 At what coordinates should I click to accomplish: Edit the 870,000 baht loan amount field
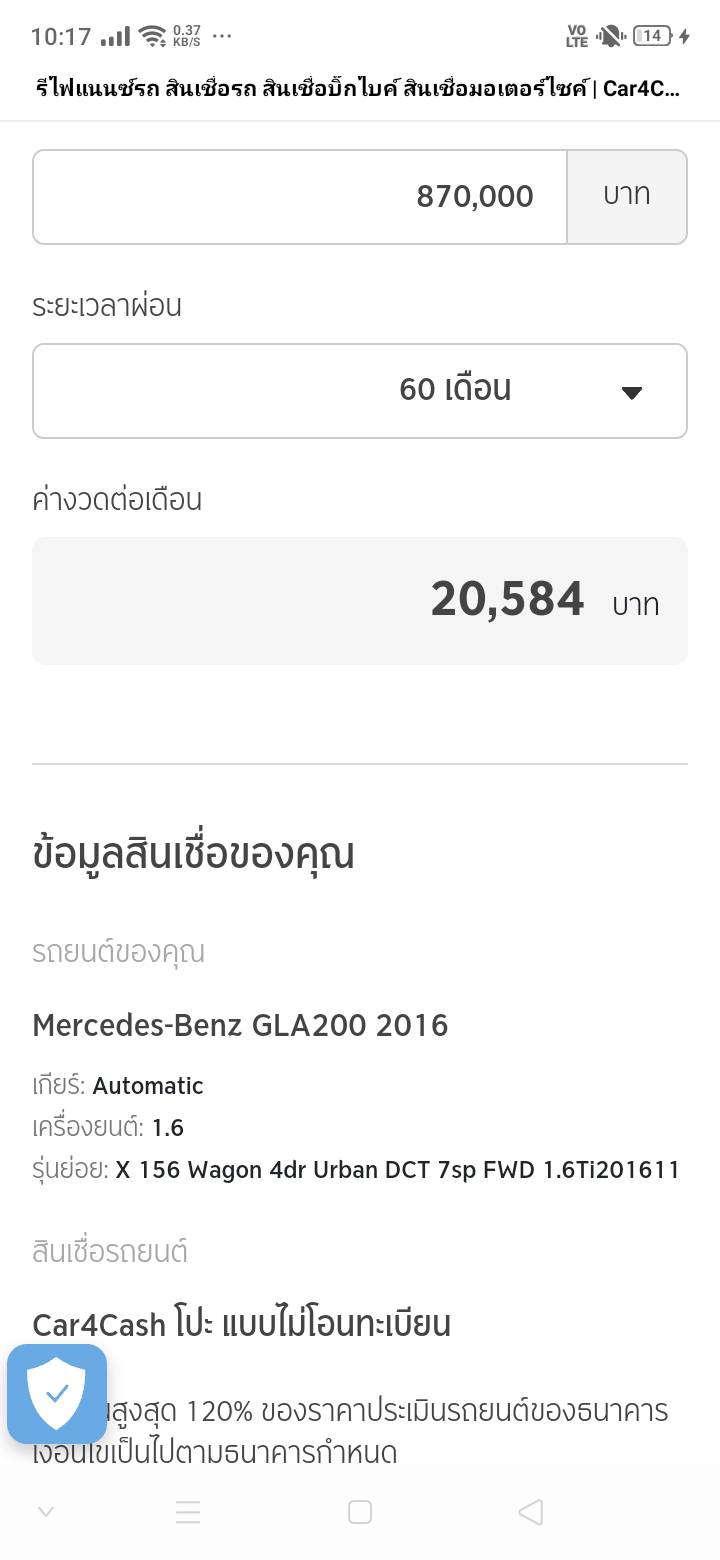(x=300, y=197)
